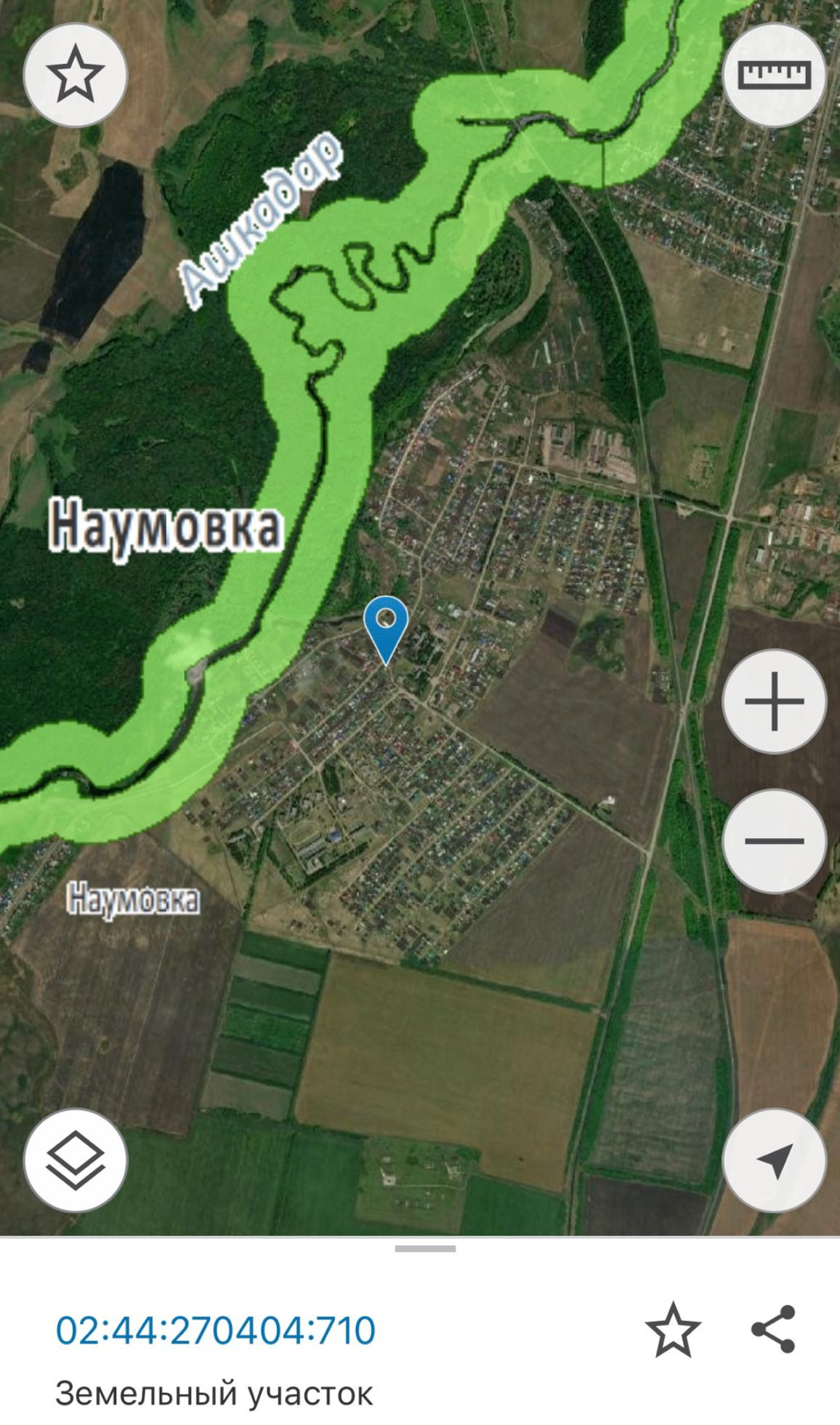
Task: Open the map layers selector
Action: pyautogui.click(x=76, y=1160)
